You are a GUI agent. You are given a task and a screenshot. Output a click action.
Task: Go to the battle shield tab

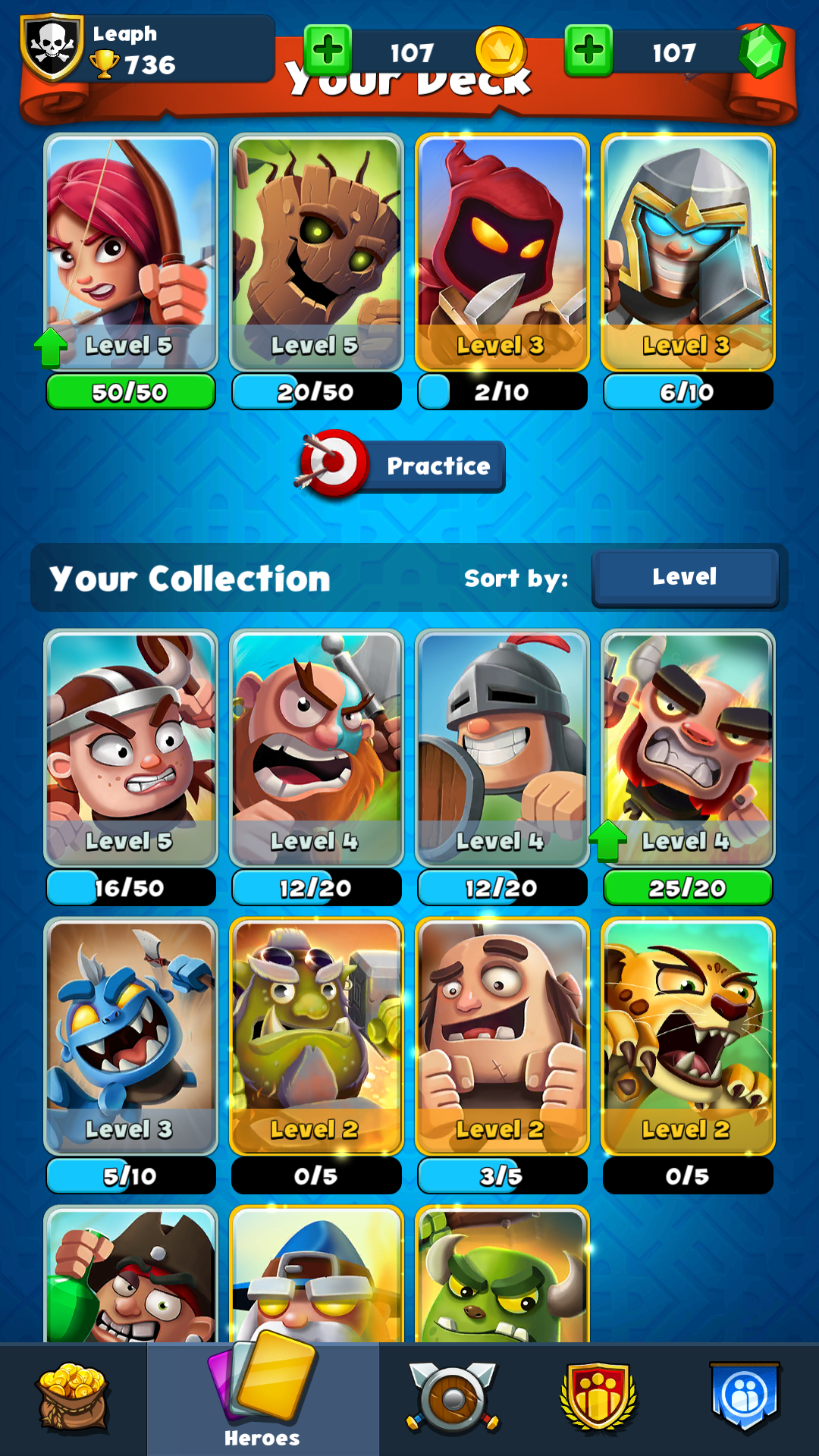click(x=453, y=1398)
